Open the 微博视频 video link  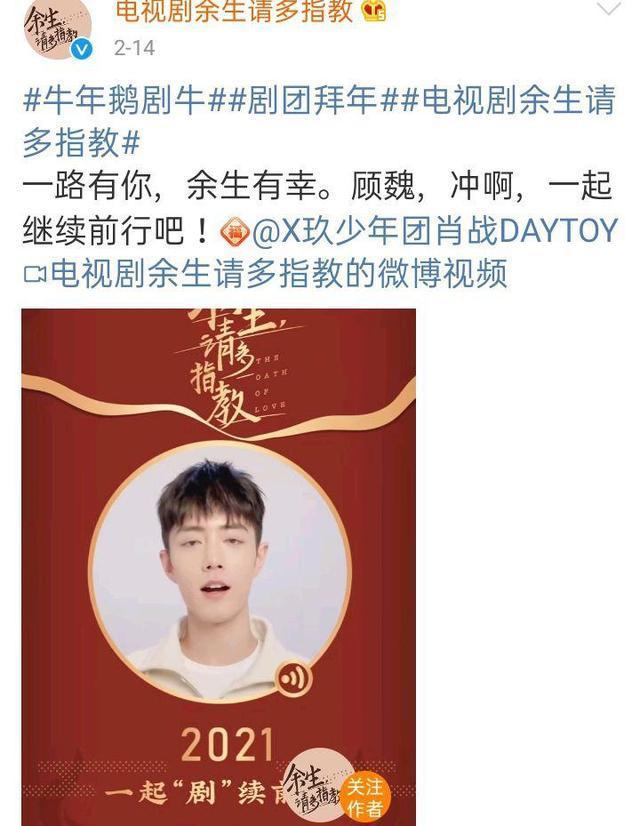coord(266,273)
